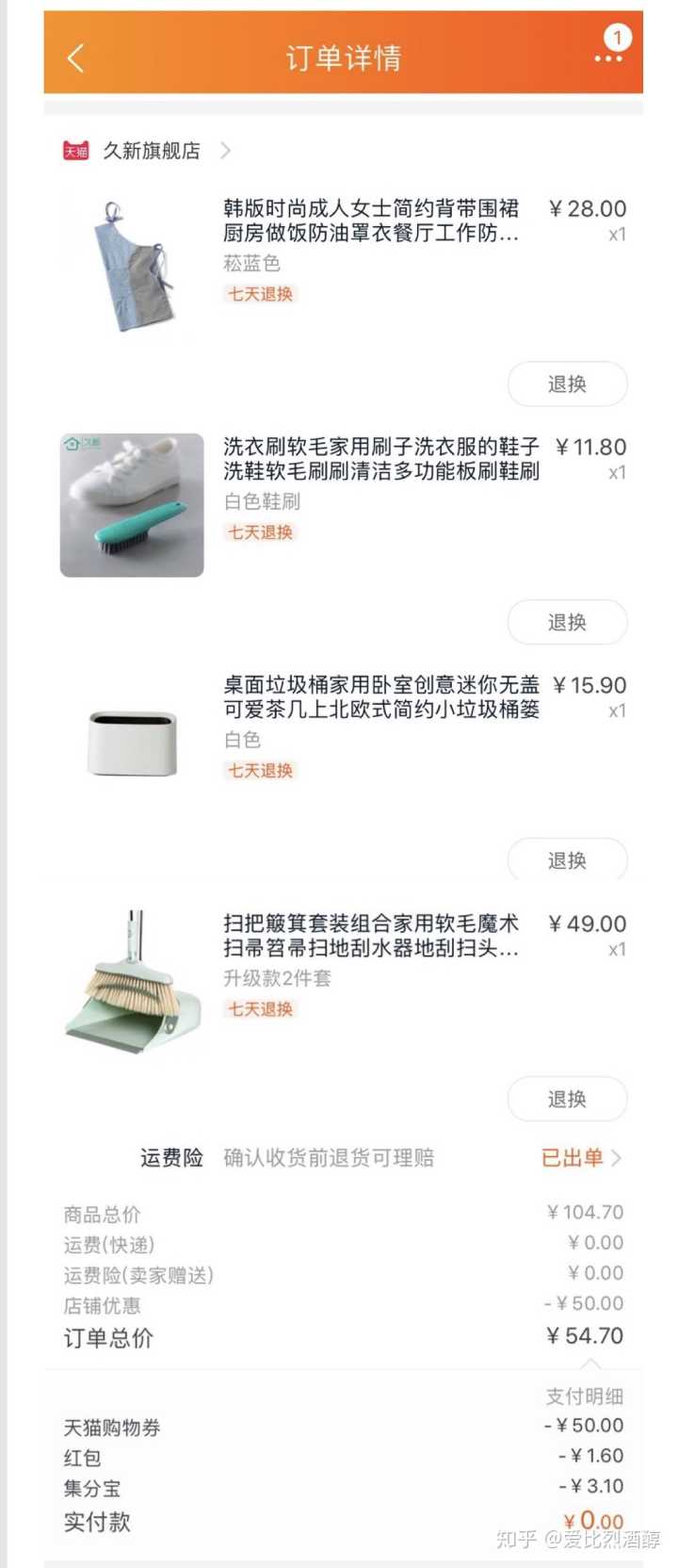Image resolution: width=678 pixels, height=1568 pixels.
Task: View the 扫把簸箕套装 product details
Action: 370,936
